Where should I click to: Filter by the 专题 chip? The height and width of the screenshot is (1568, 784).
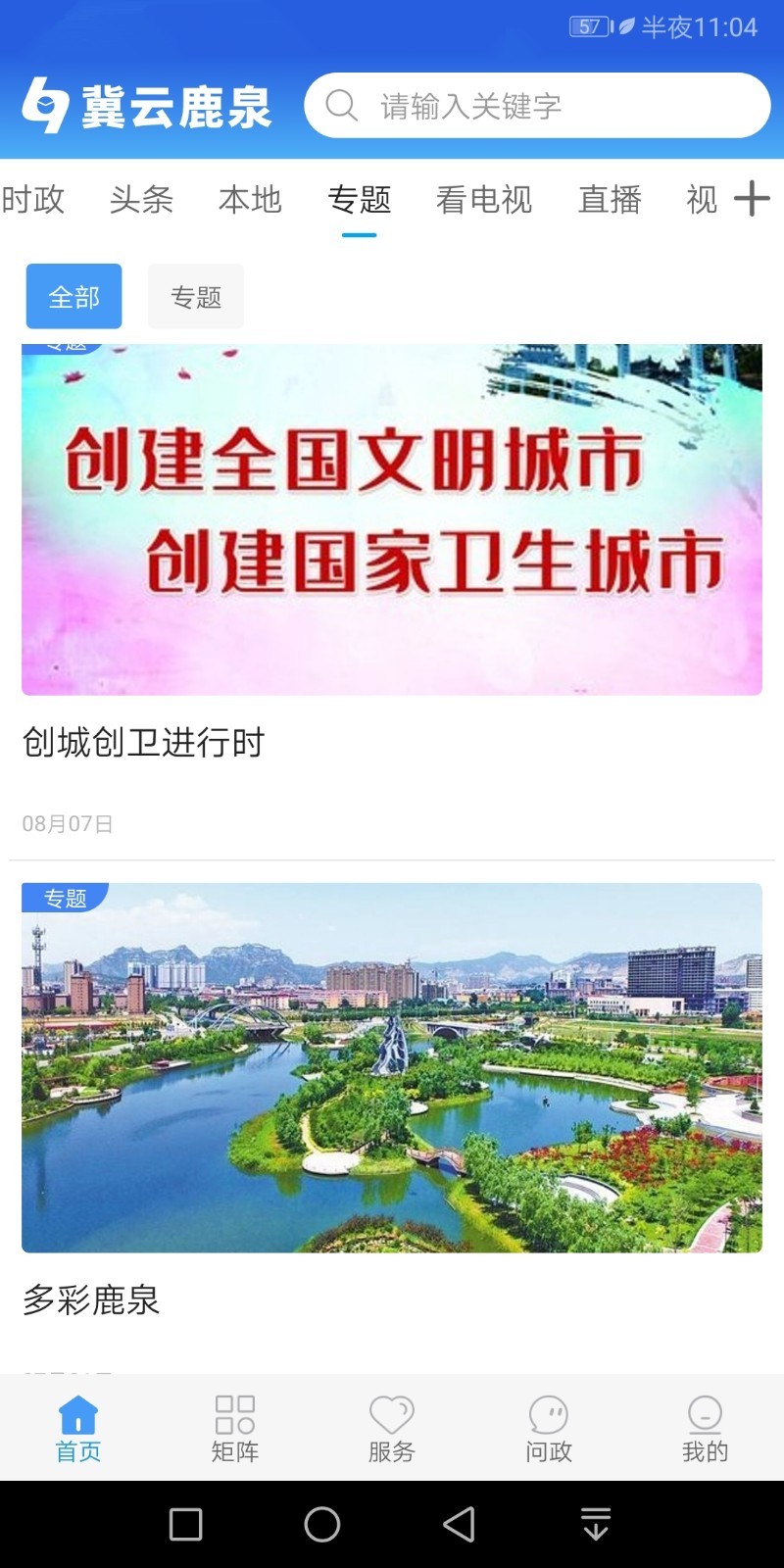(x=196, y=296)
